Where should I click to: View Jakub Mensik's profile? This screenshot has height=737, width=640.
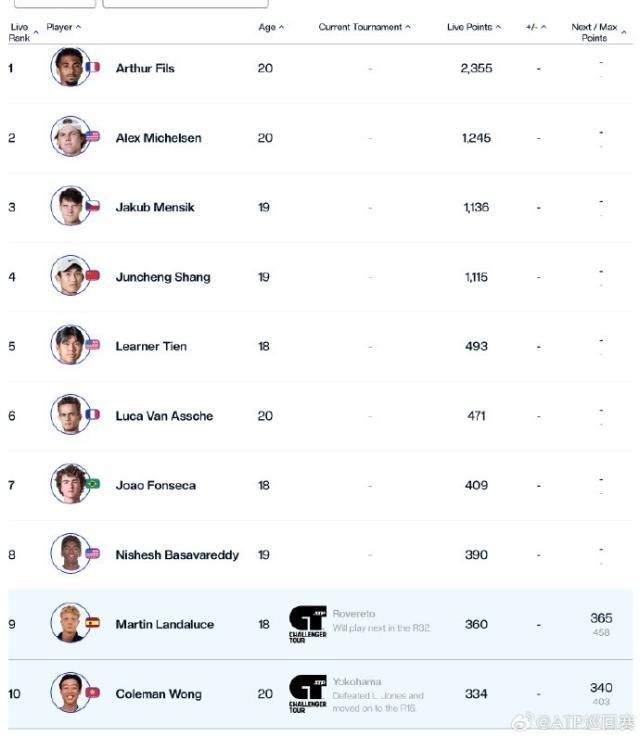(x=155, y=207)
